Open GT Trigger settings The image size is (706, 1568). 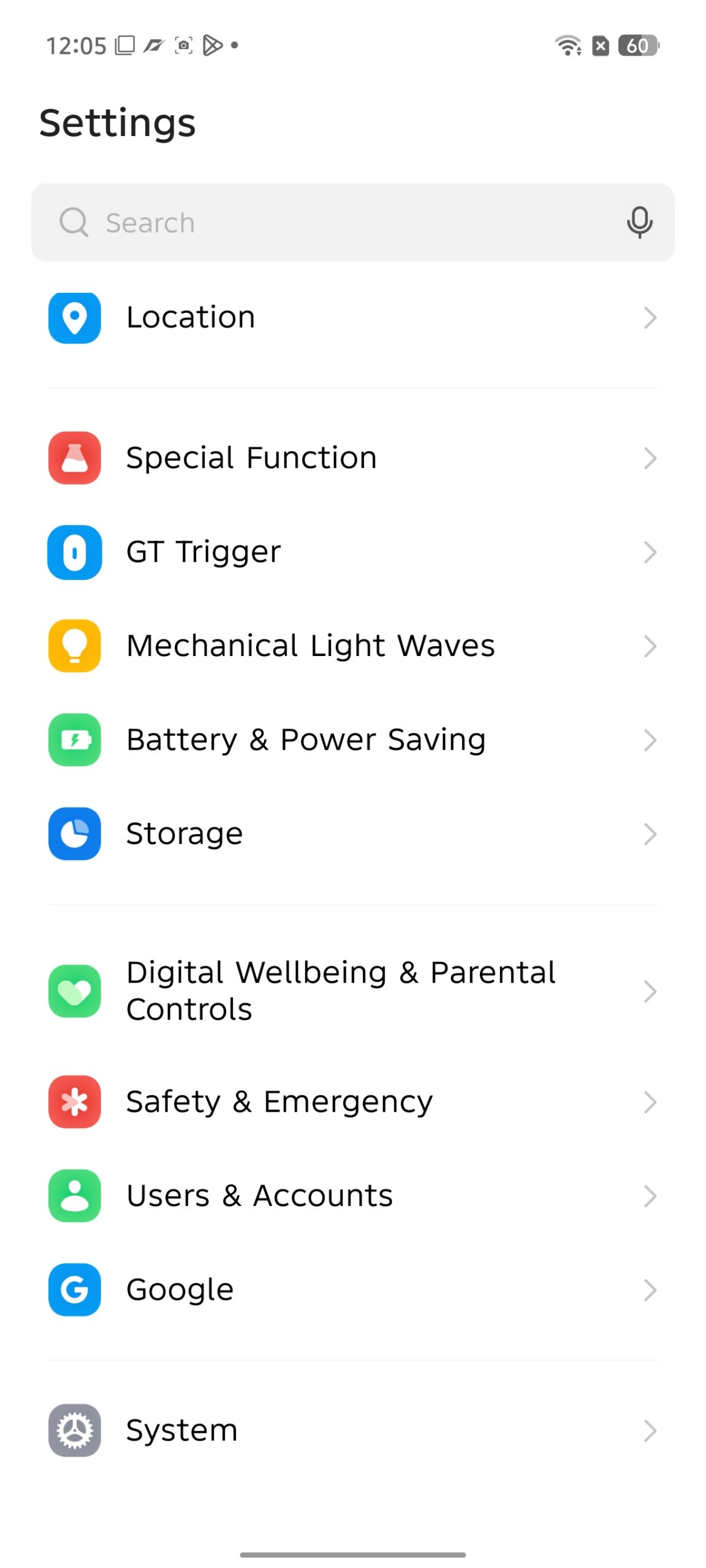[x=352, y=552]
